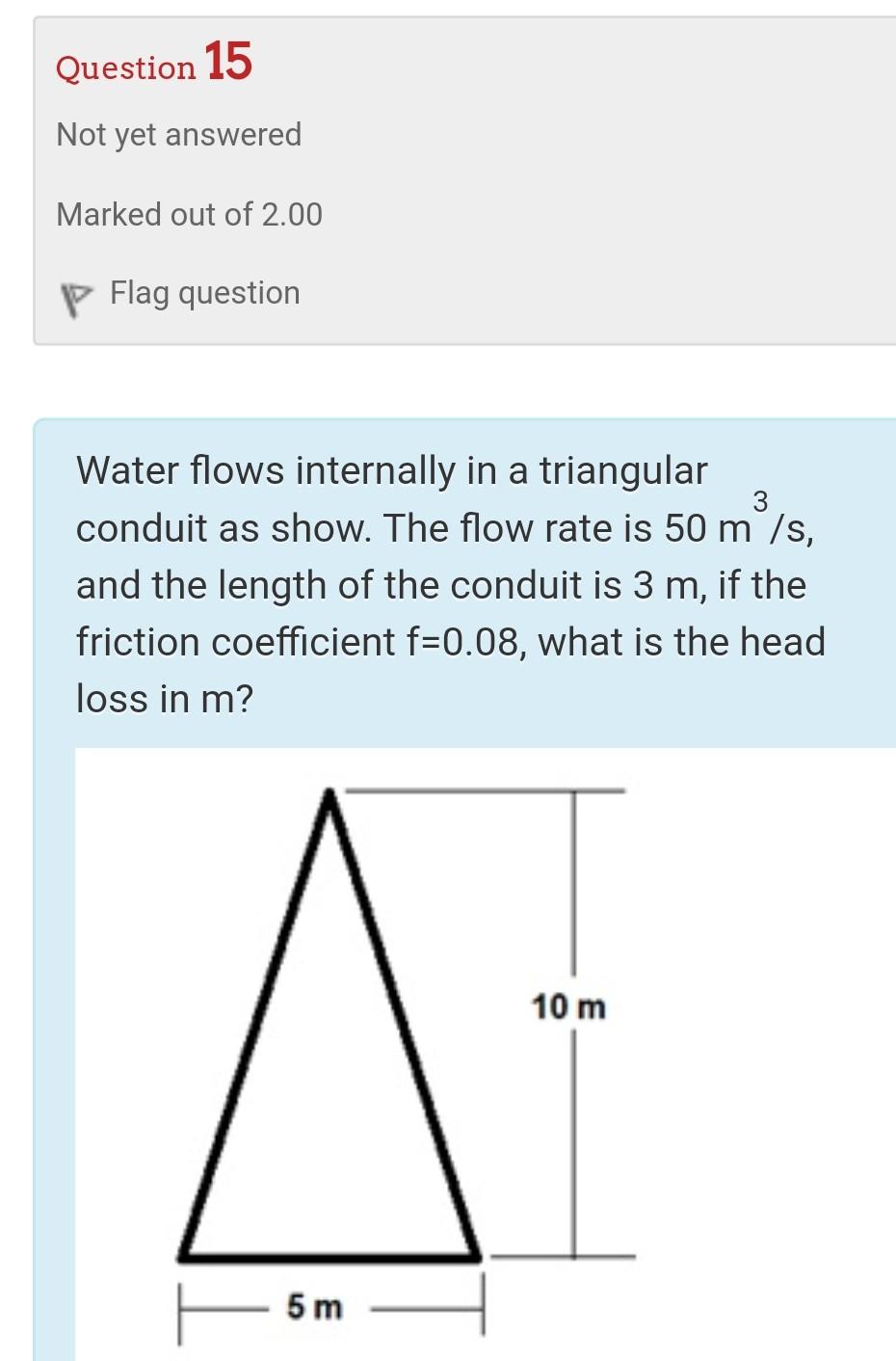
Task: Flag question 15
Action: (x=203, y=293)
